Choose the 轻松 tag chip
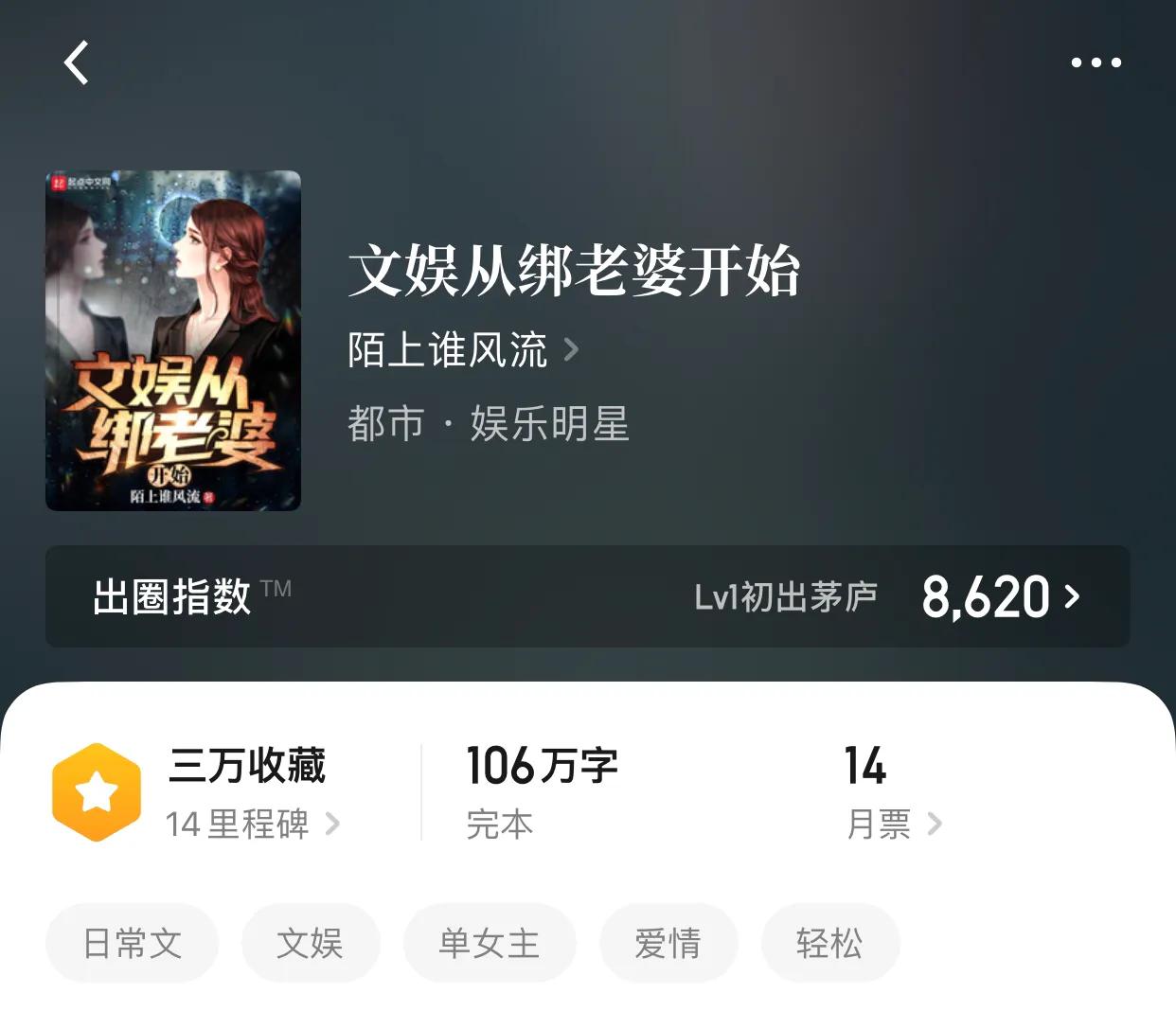This screenshot has width=1176, height=1011. (829, 943)
